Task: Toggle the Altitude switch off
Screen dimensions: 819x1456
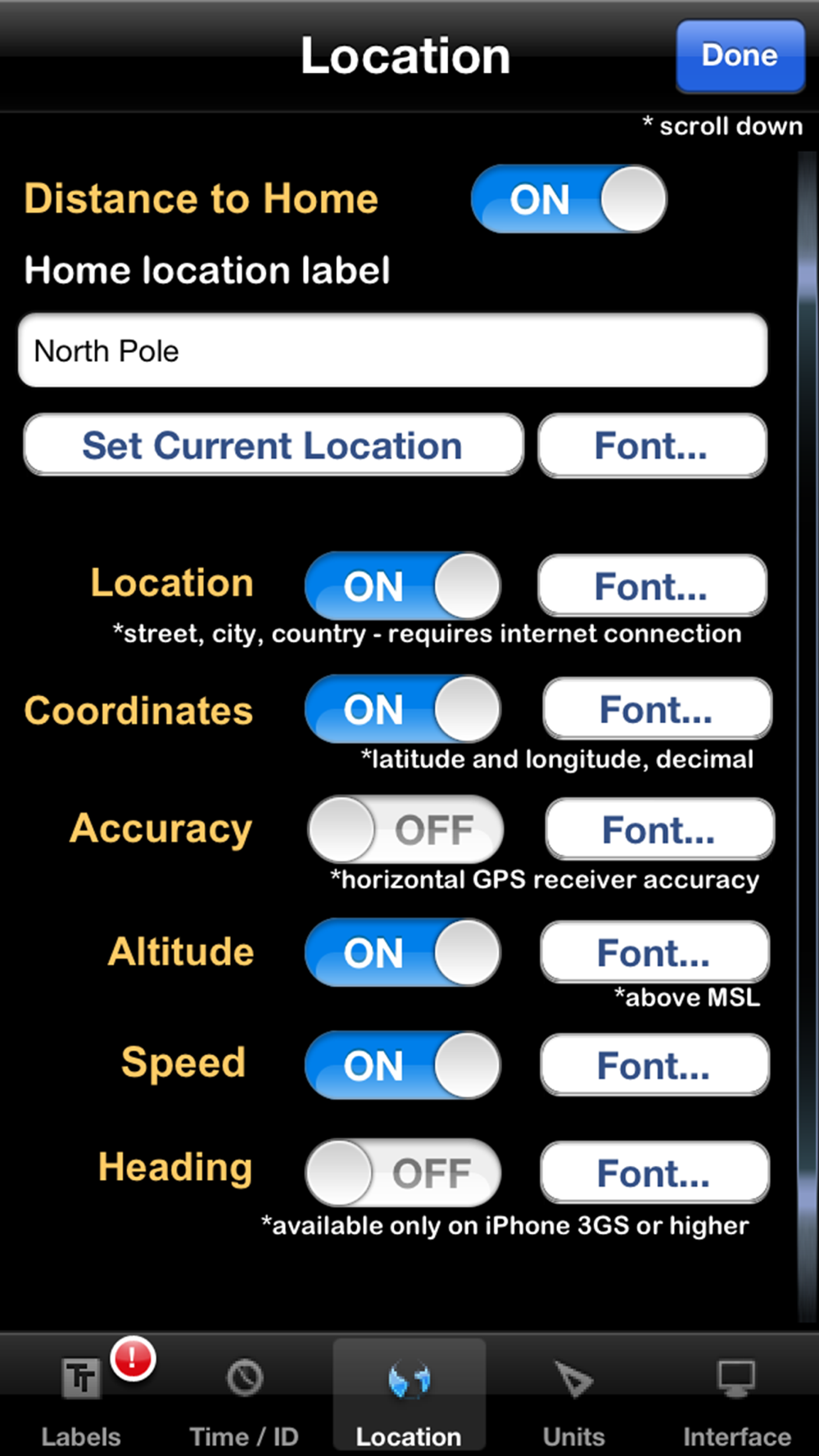Action: [x=403, y=952]
